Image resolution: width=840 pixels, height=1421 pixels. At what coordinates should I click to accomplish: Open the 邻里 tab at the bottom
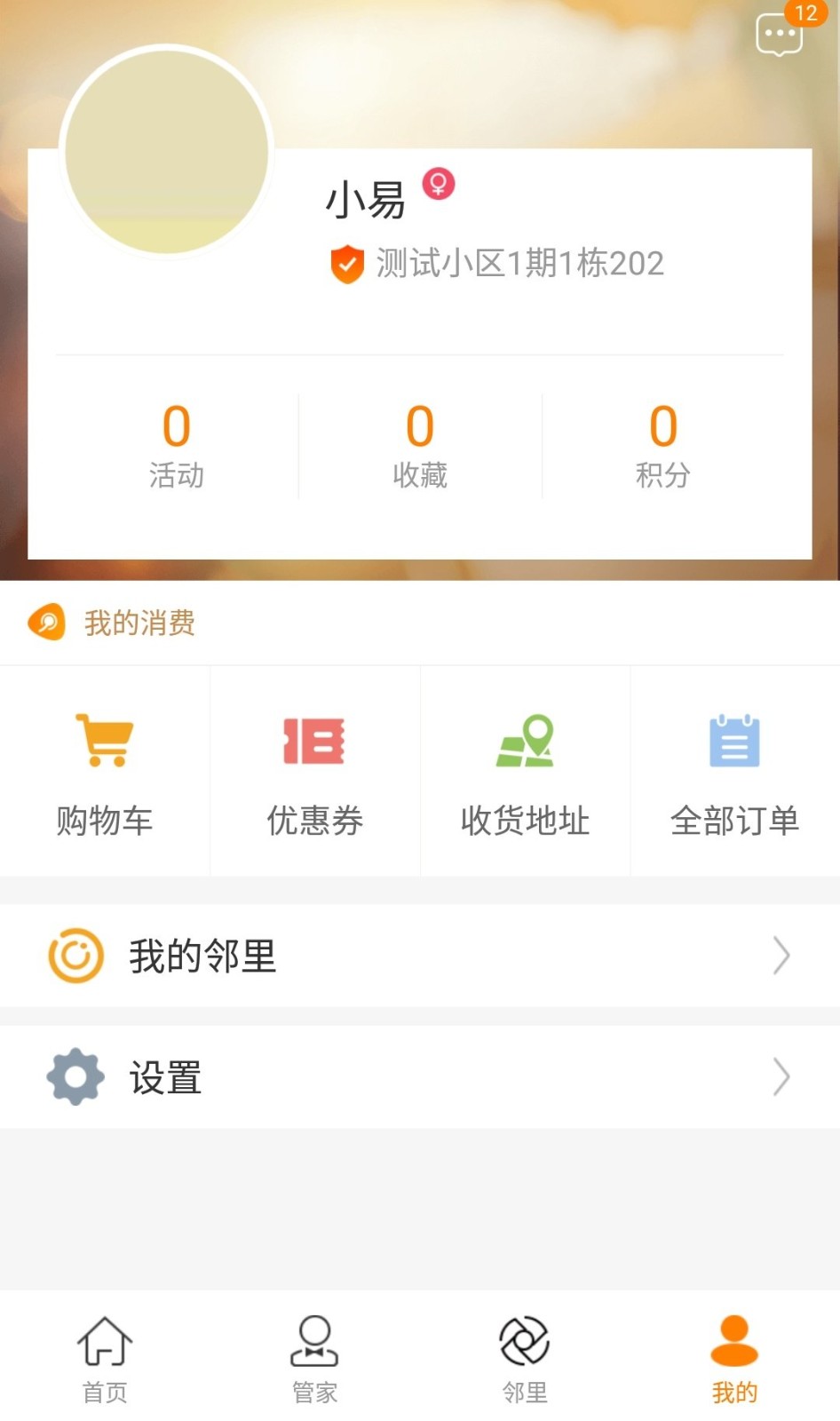tap(524, 1350)
